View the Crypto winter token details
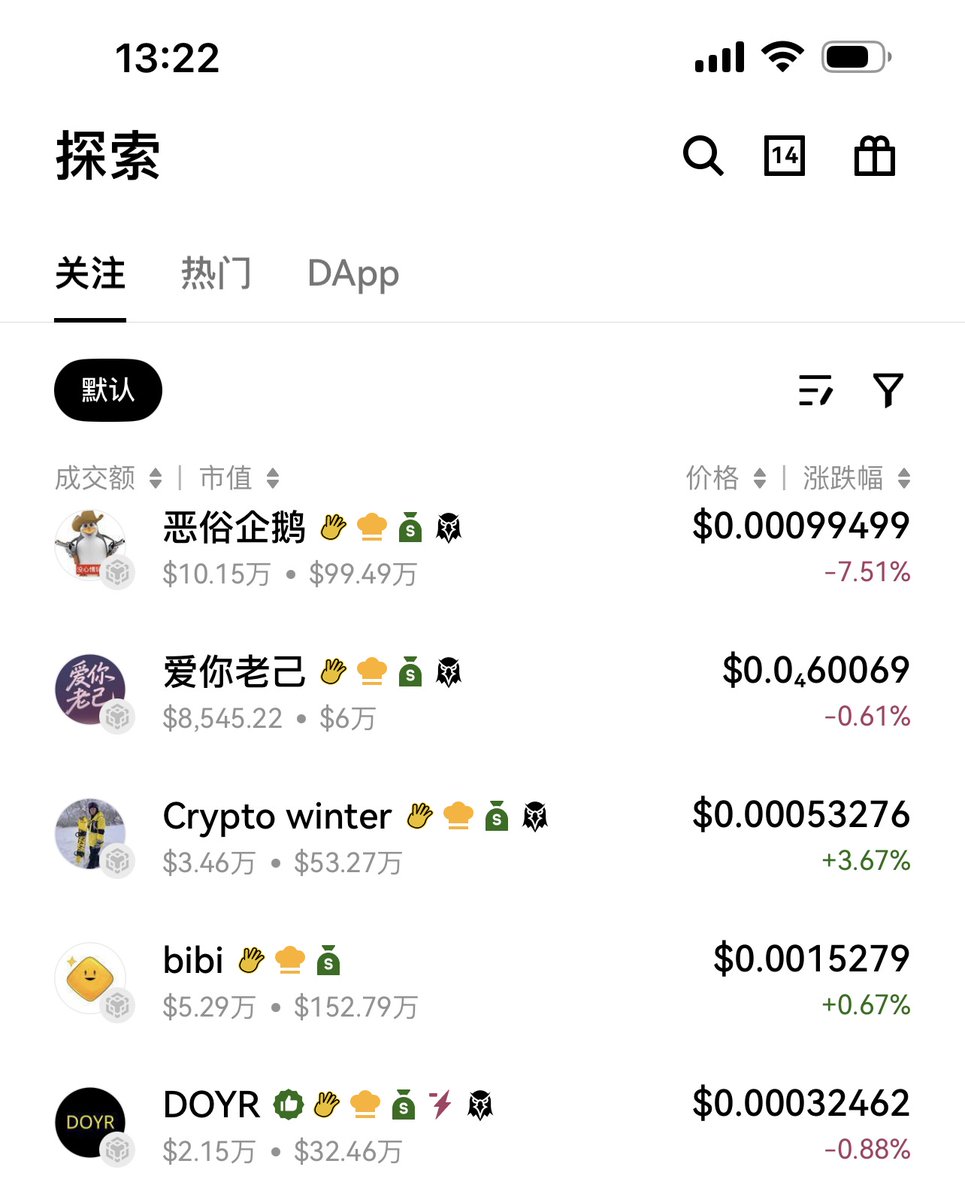Viewport: 965px width, 1200px height. tap(482, 836)
